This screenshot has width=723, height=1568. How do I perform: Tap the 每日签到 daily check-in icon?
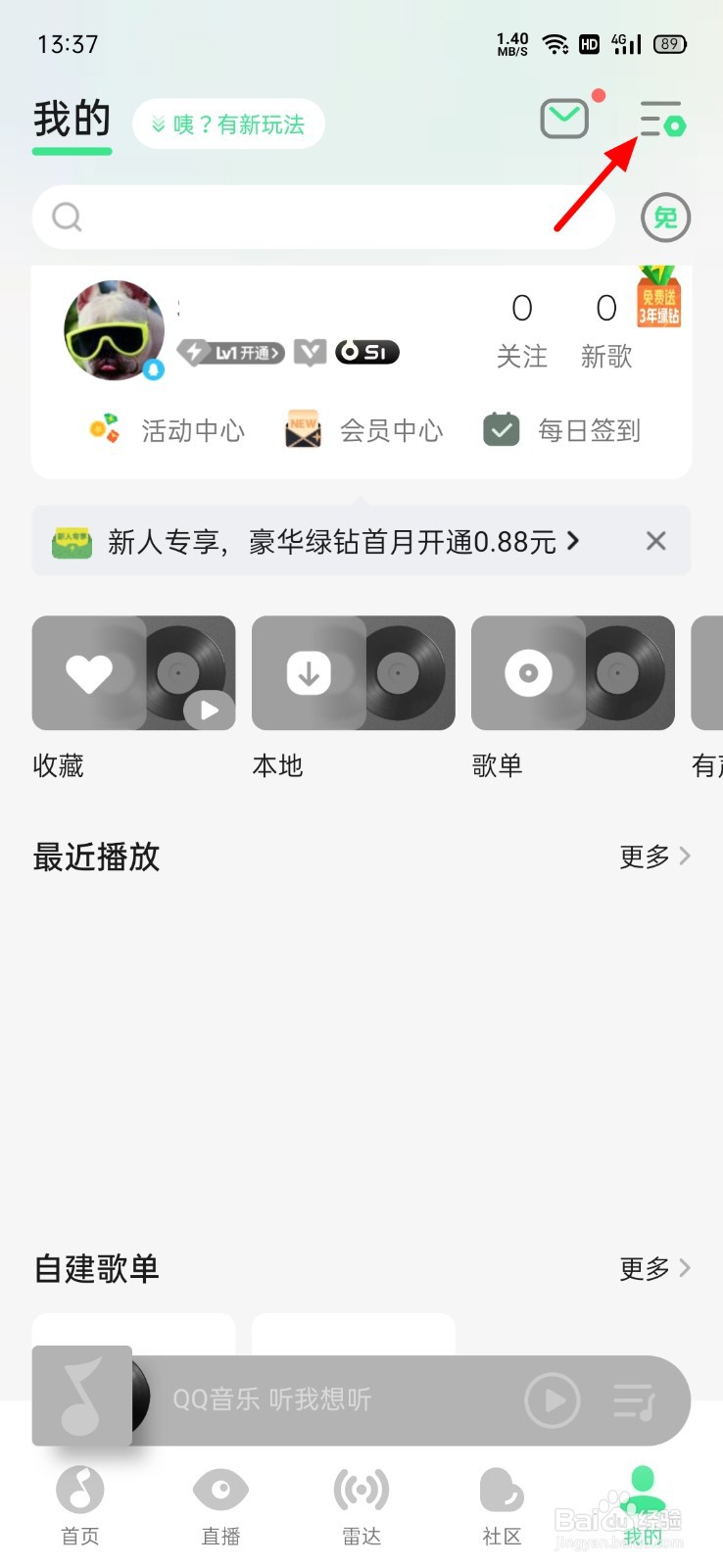pos(501,429)
